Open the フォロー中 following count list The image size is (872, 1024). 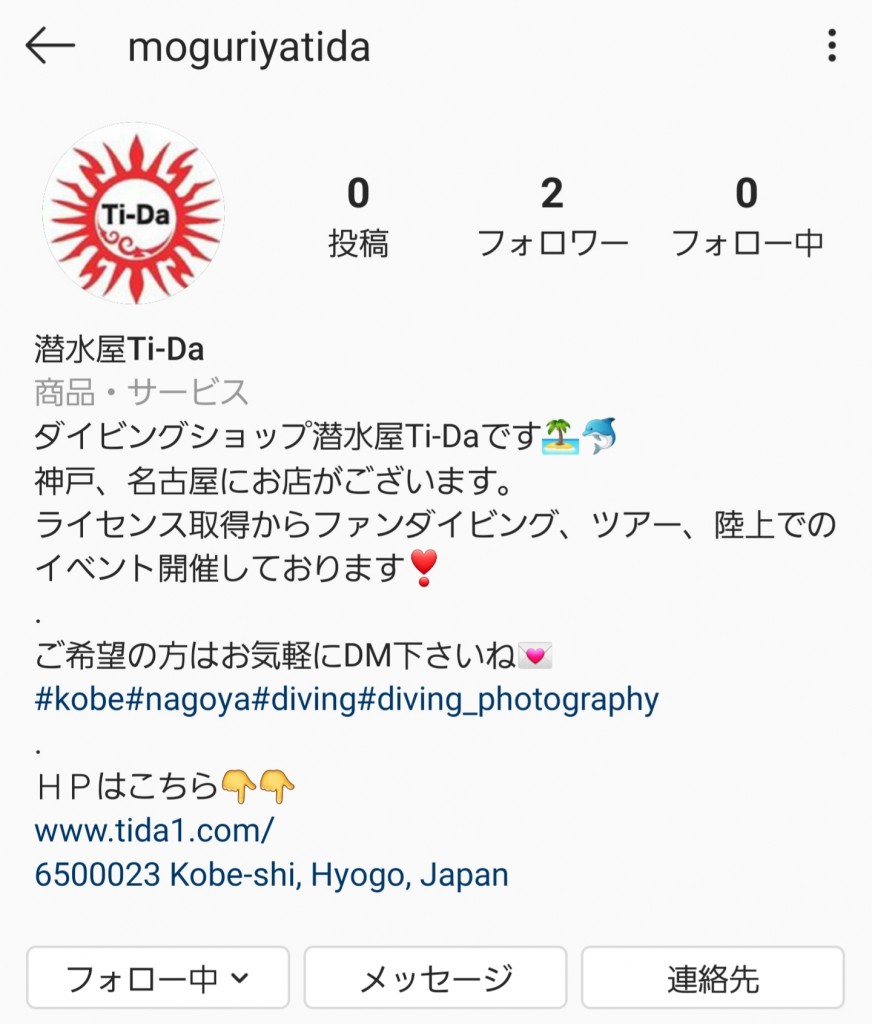point(747,217)
